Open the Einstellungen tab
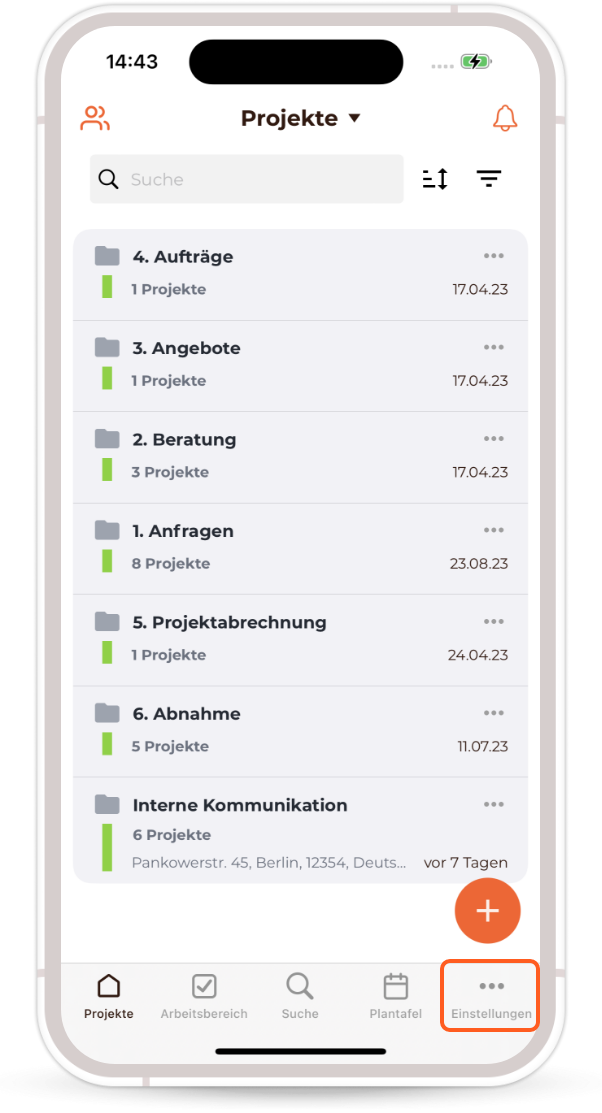This screenshot has height=1113, width=602. point(491,997)
